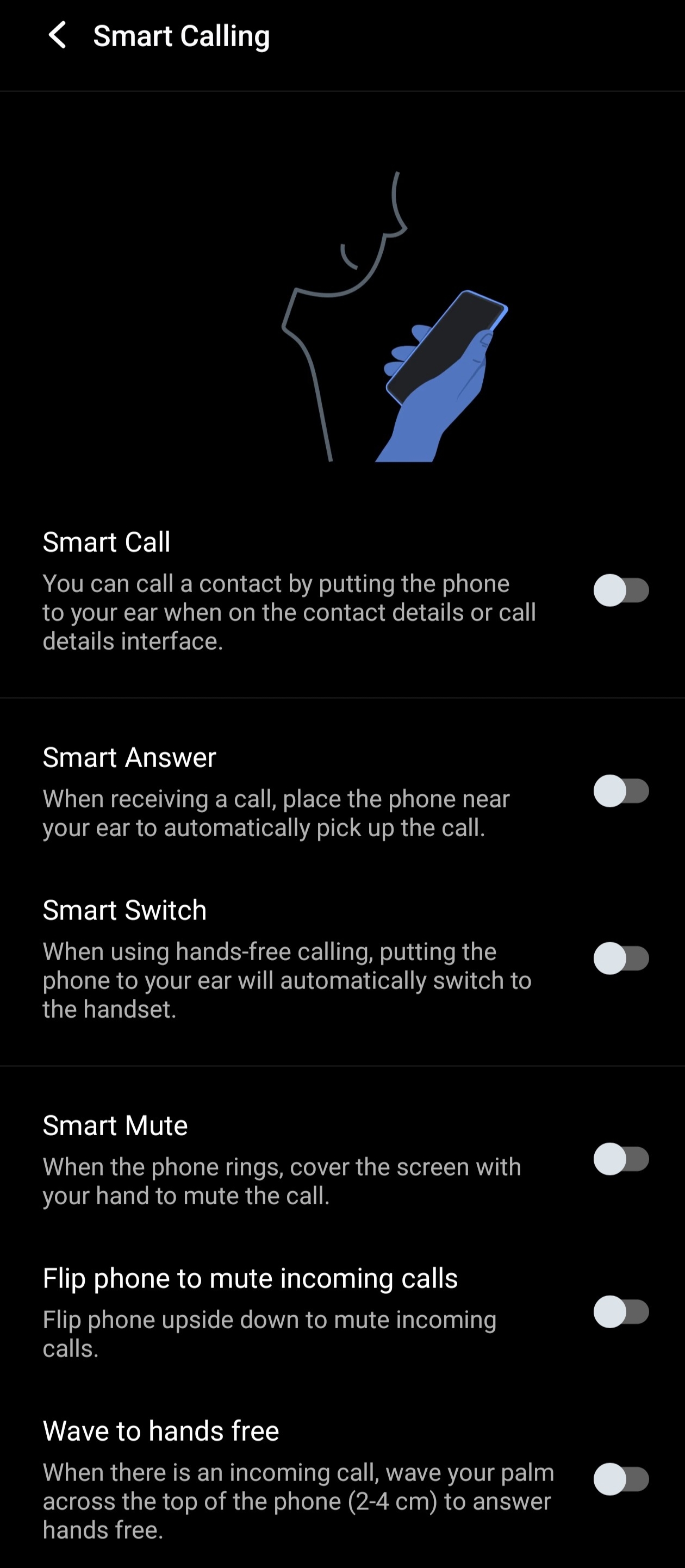Switch on Smart Switch
Viewport: 685px width, 1568px height.
[621, 959]
